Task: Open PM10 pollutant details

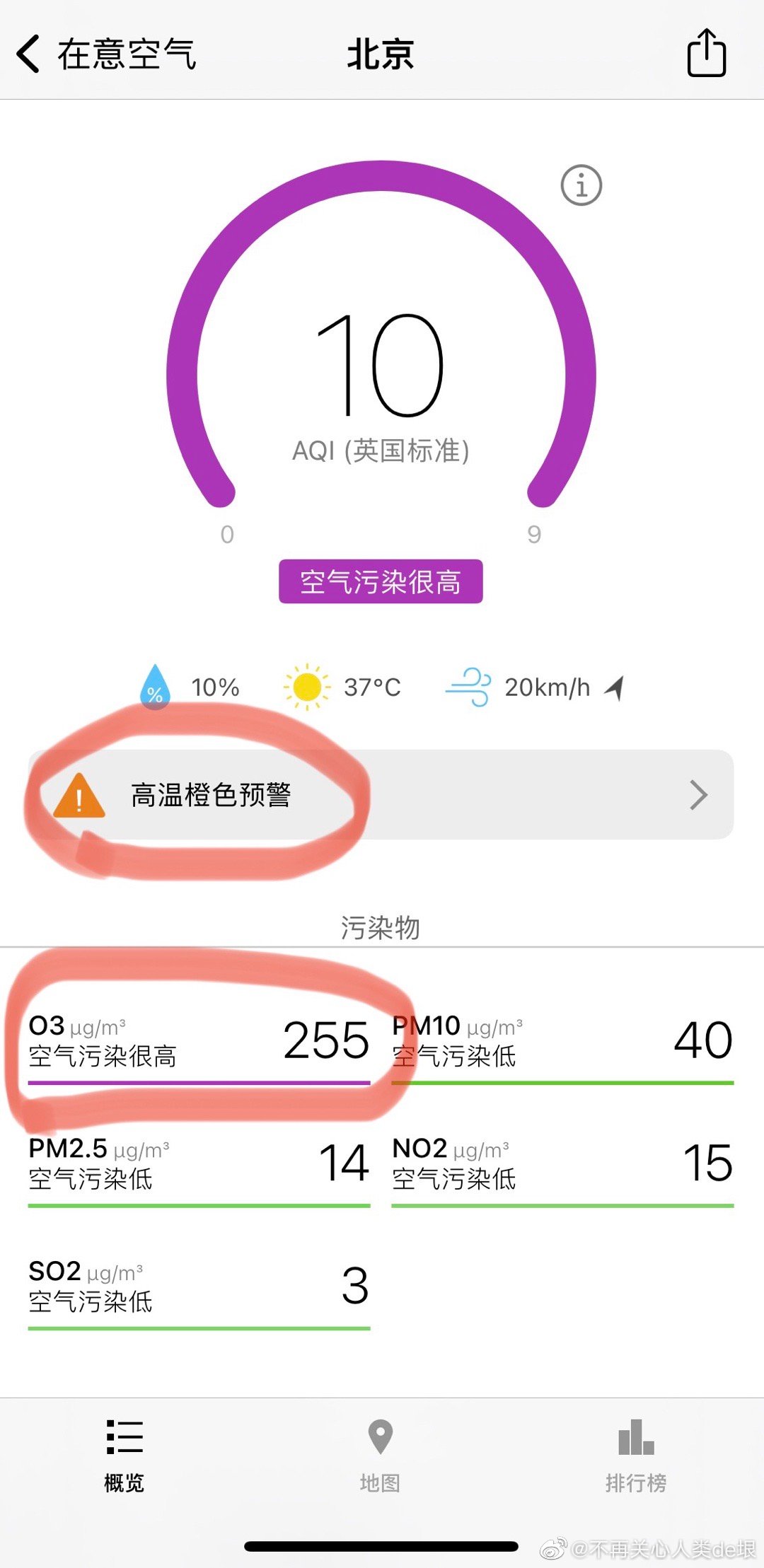Action: pyautogui.click(x=562, y=1041)
